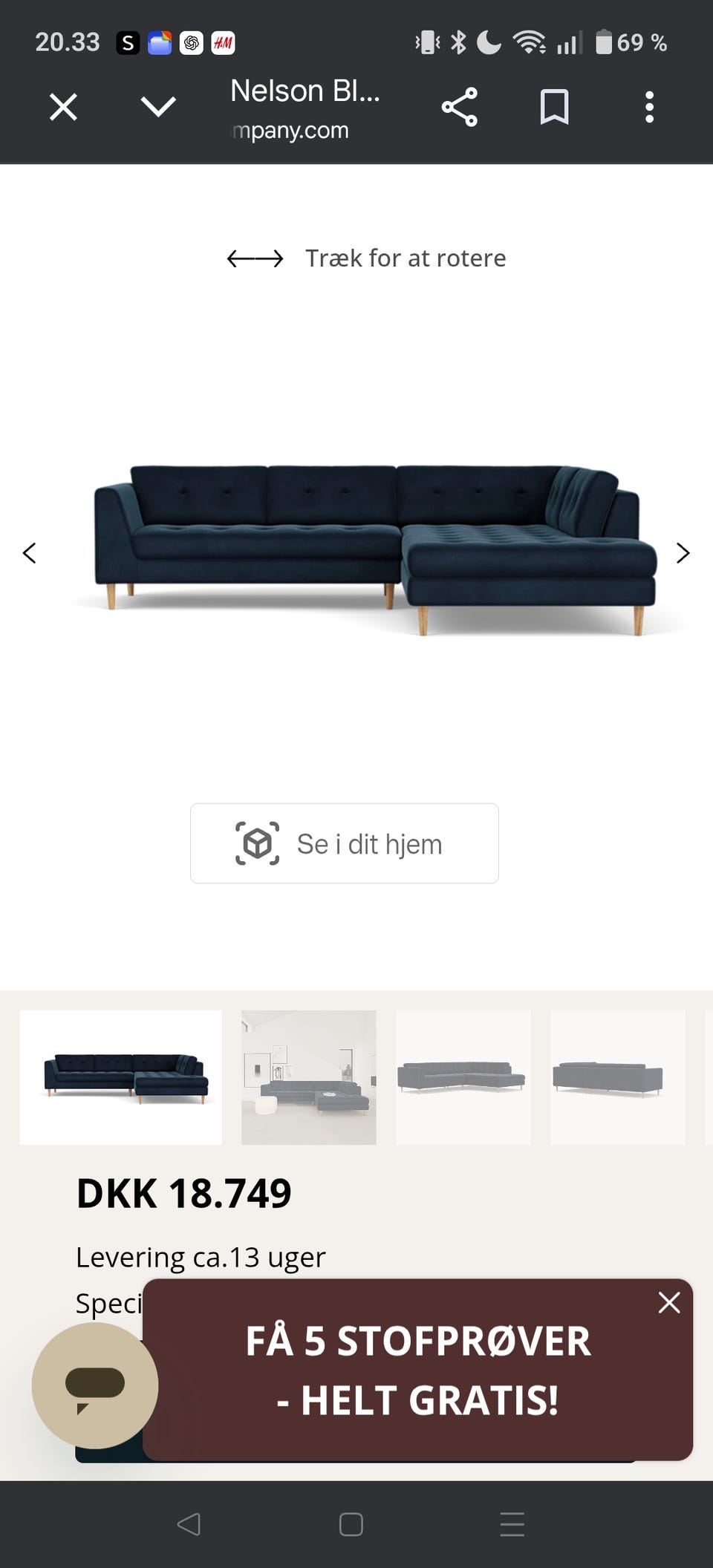Close the product viewer with the X
The image size is (713, 1568).
pyautogui.click(x=63, y=106)
